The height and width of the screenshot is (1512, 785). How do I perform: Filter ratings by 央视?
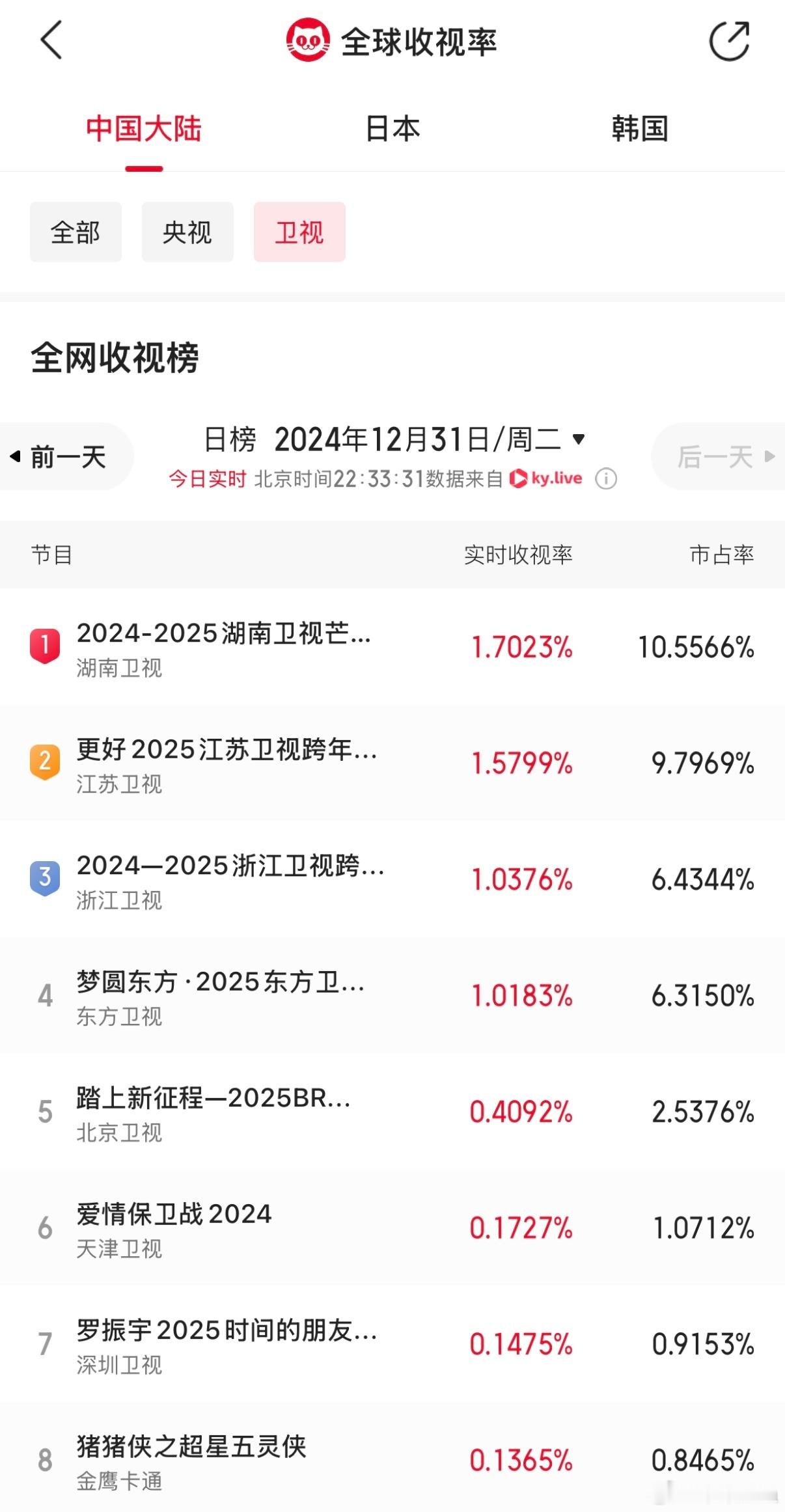click(x=187, y=232)
